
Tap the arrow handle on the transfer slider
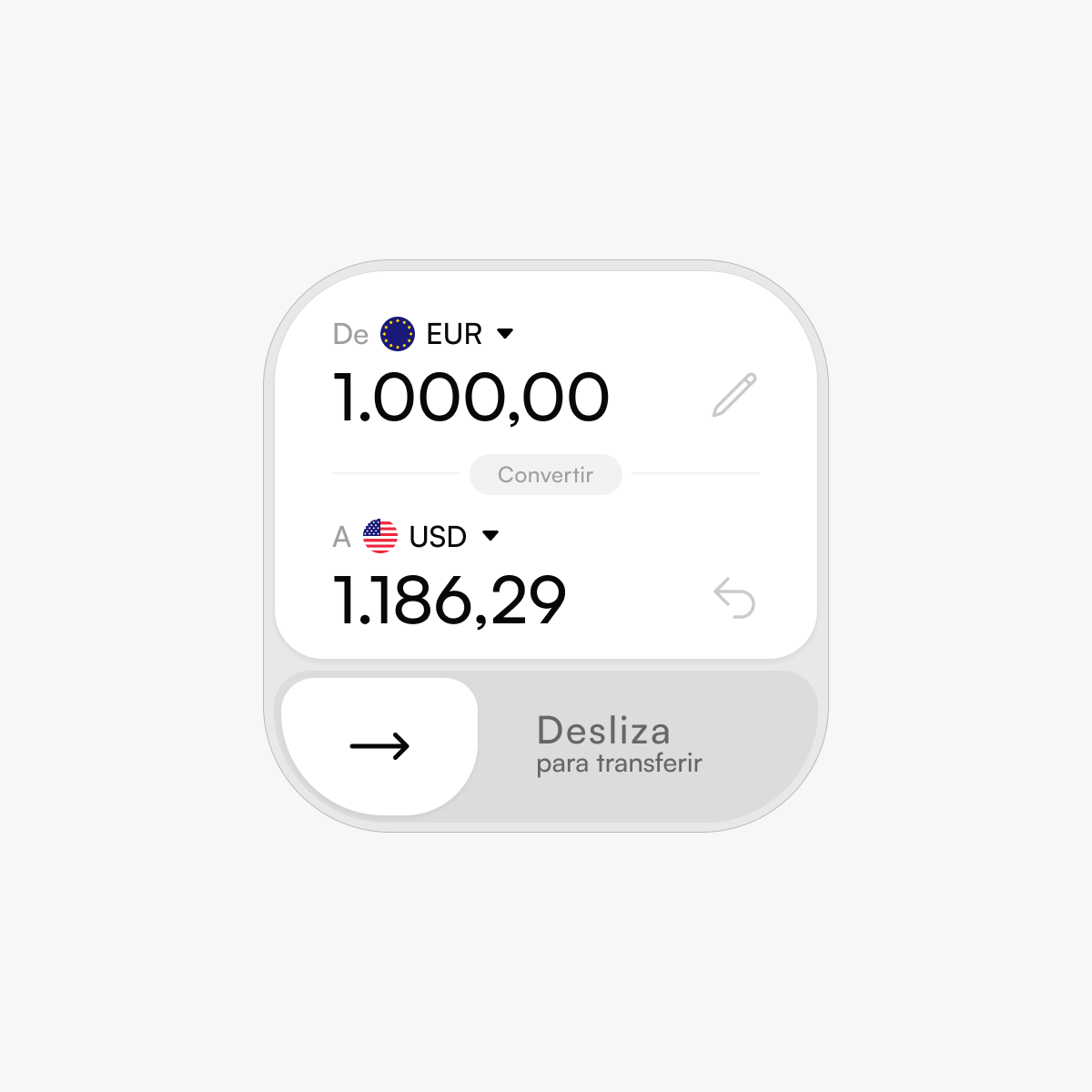[x=379, y=746]
